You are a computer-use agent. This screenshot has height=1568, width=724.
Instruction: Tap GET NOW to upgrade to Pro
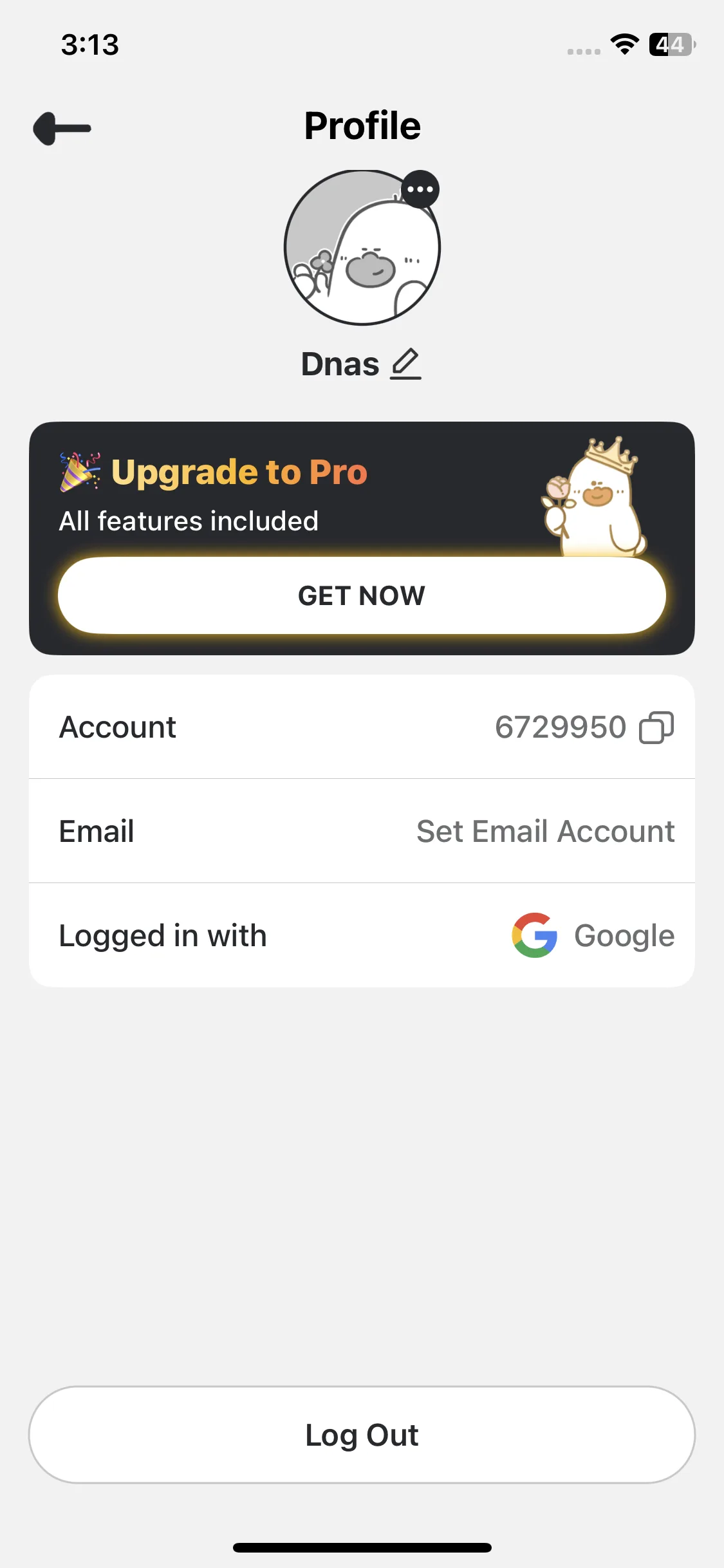(x=362, y=595)
